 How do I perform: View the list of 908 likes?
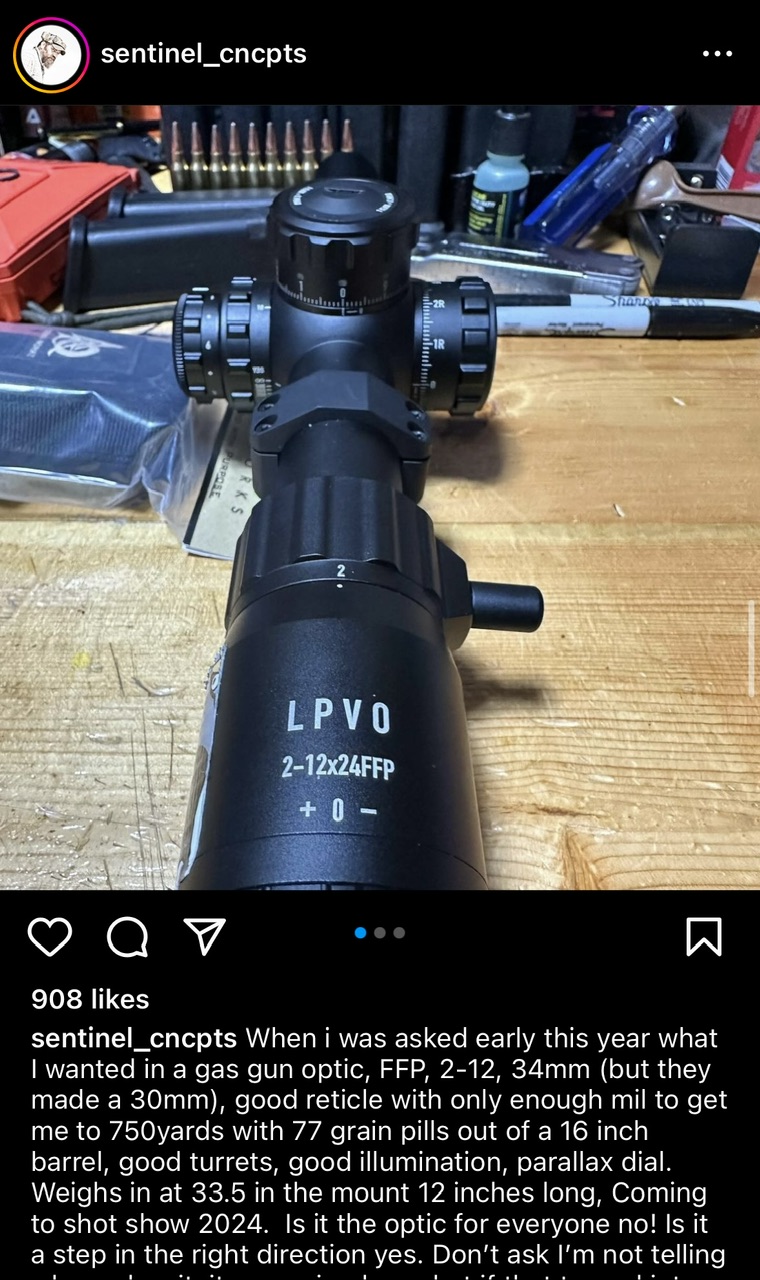(90, 999)
